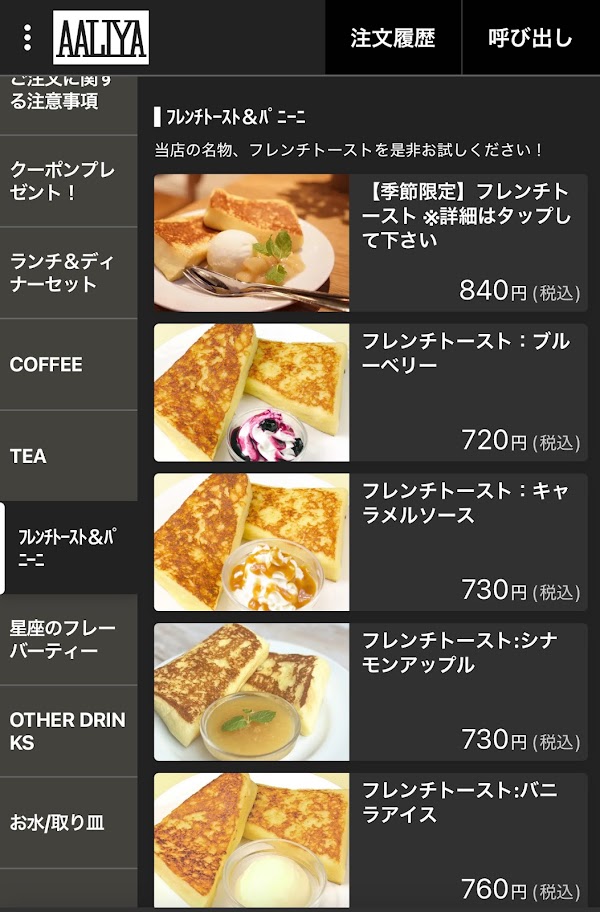Tap 呼び出し to call staff

point(530,38)
